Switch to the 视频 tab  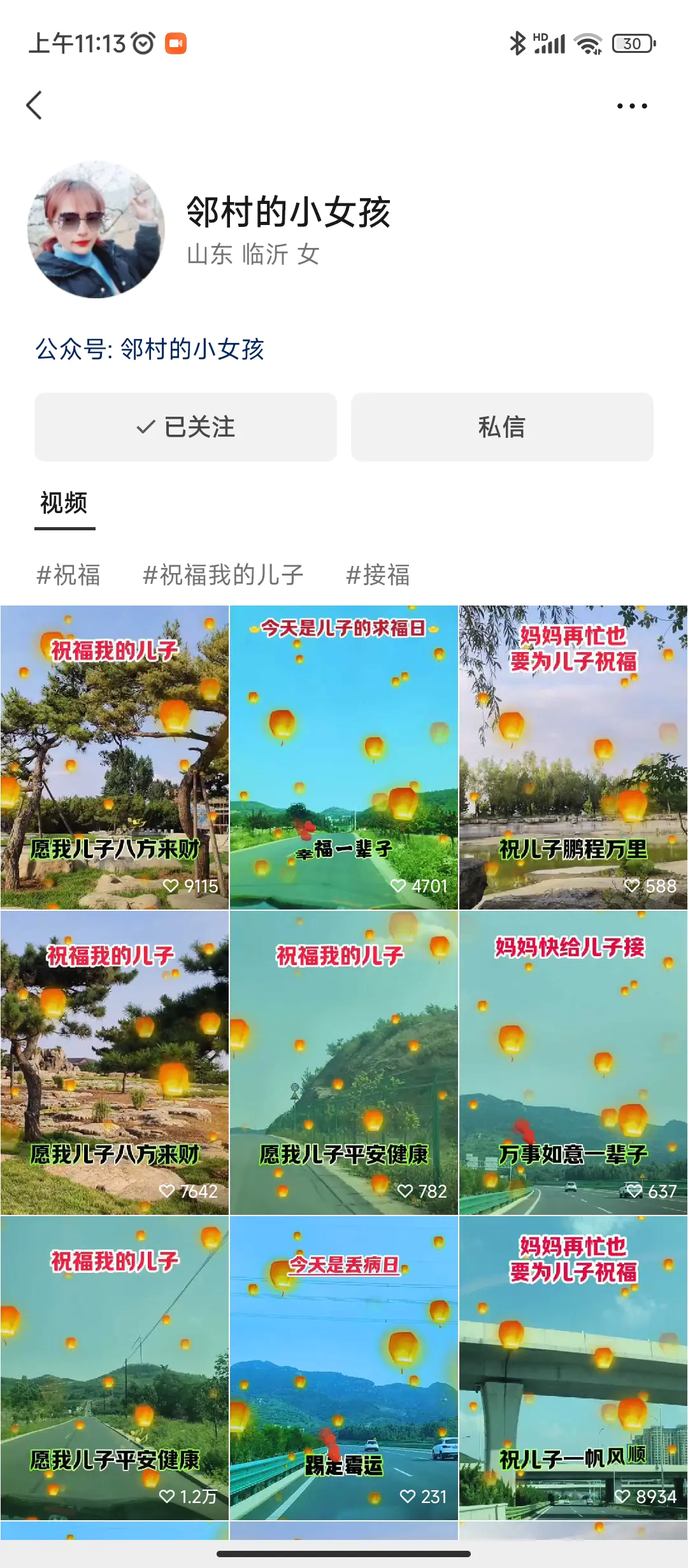(63, 502)
